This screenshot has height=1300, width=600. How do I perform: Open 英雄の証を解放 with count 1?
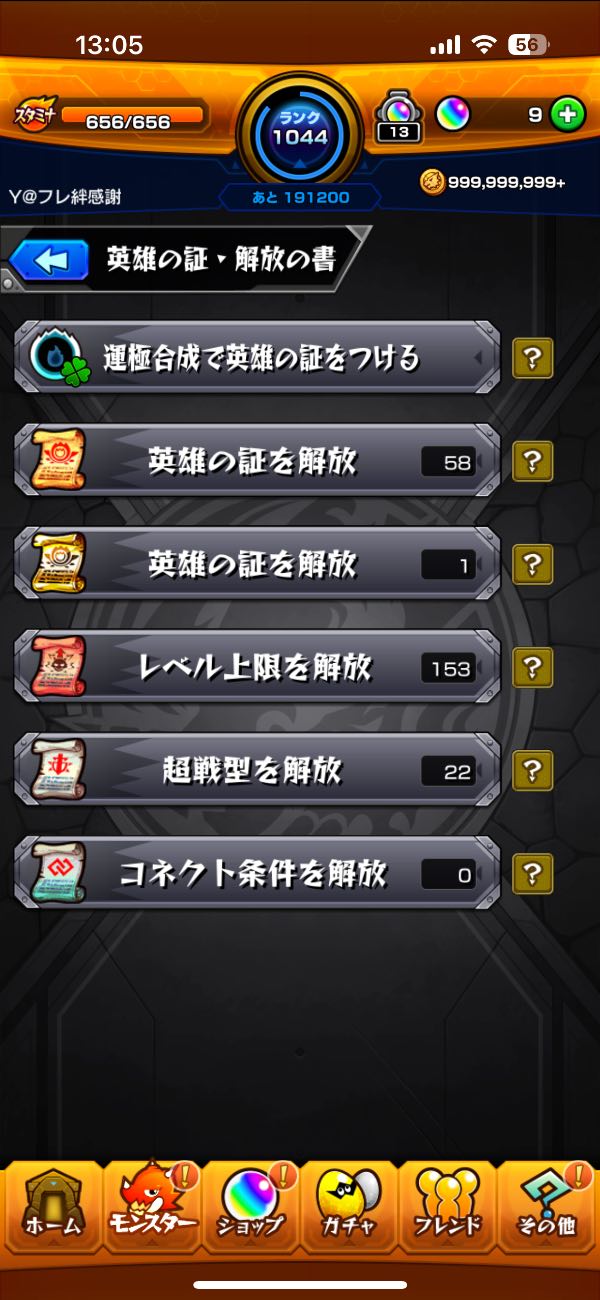click(257, 565)
